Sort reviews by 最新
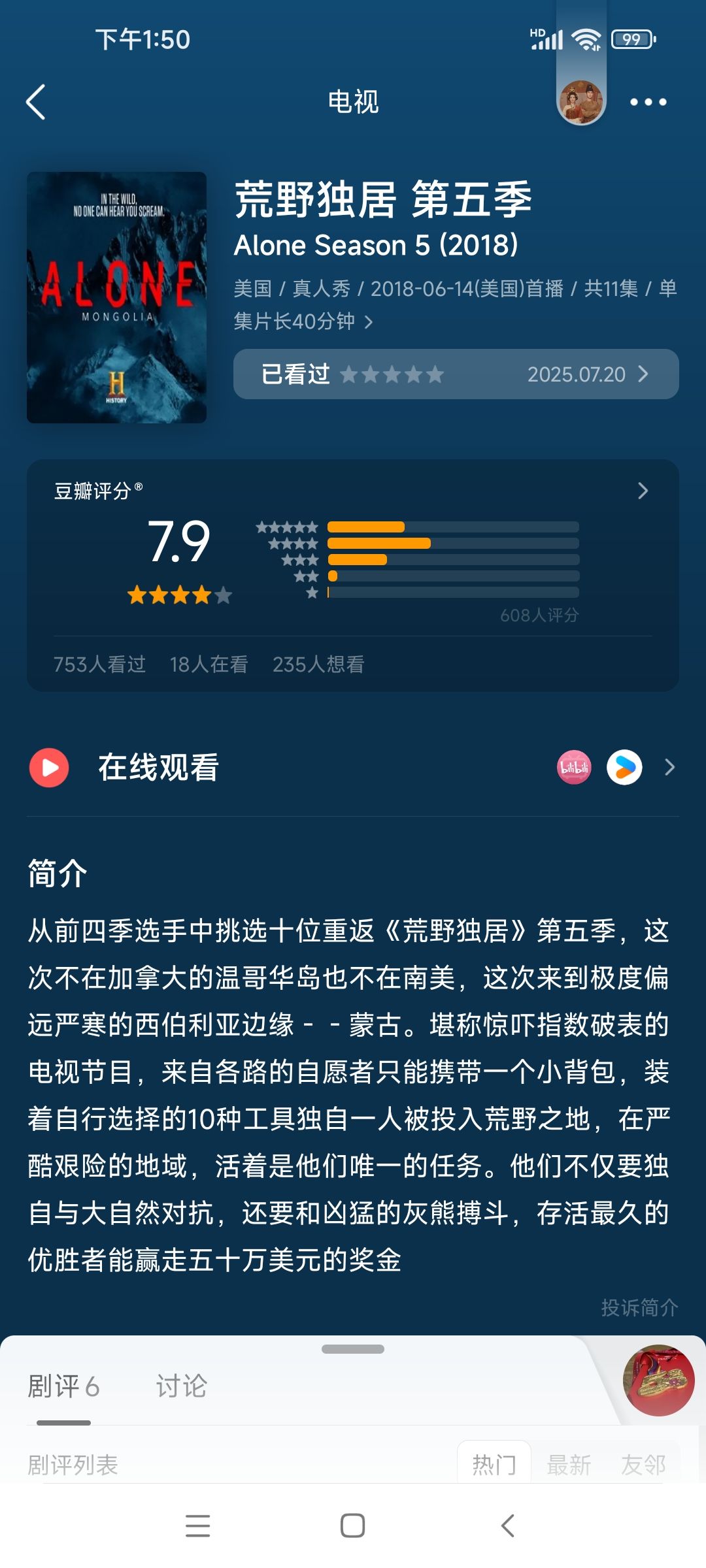 click(569, 1464)
